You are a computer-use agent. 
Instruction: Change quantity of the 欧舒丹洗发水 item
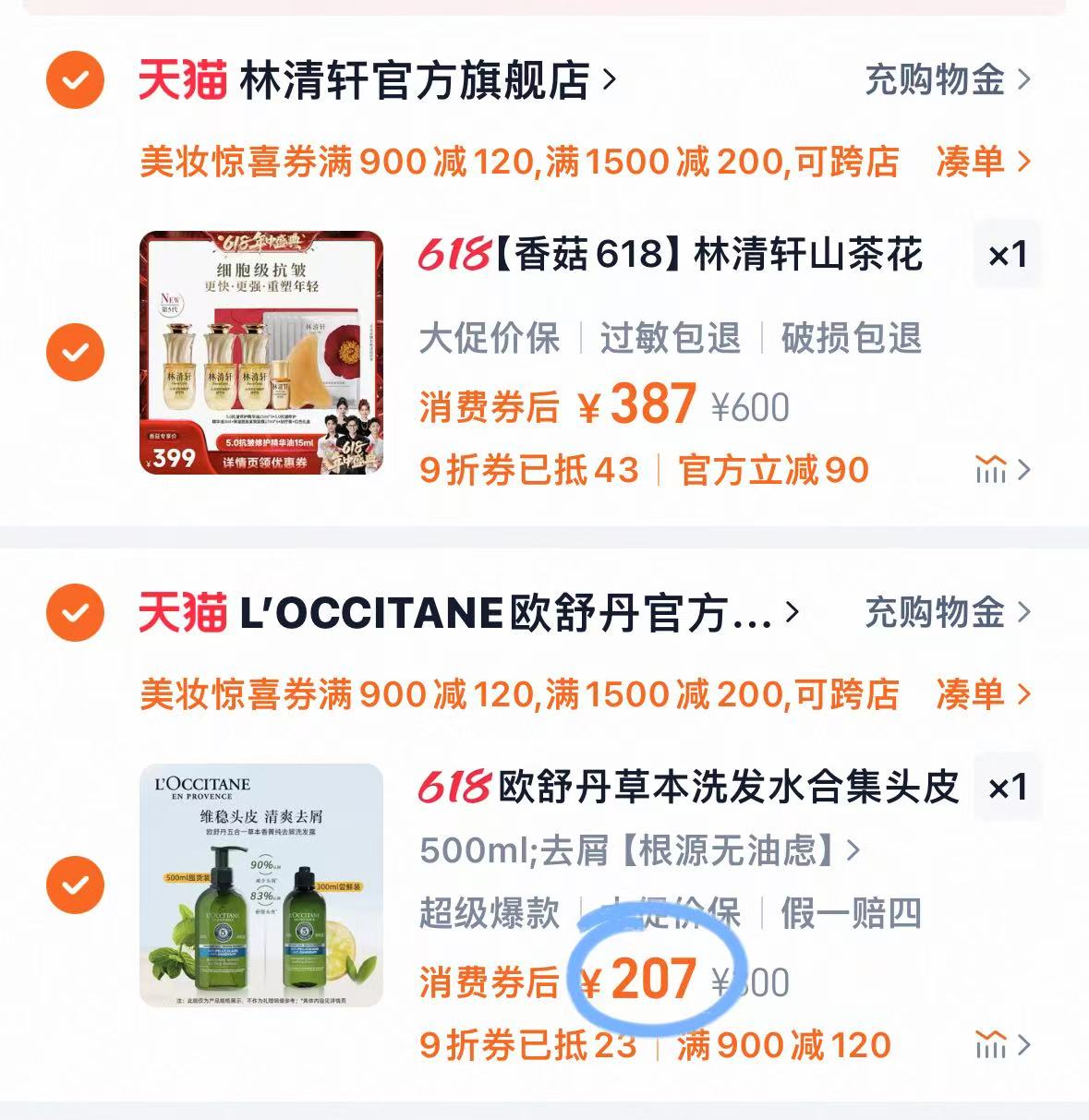click(1007, 788)
